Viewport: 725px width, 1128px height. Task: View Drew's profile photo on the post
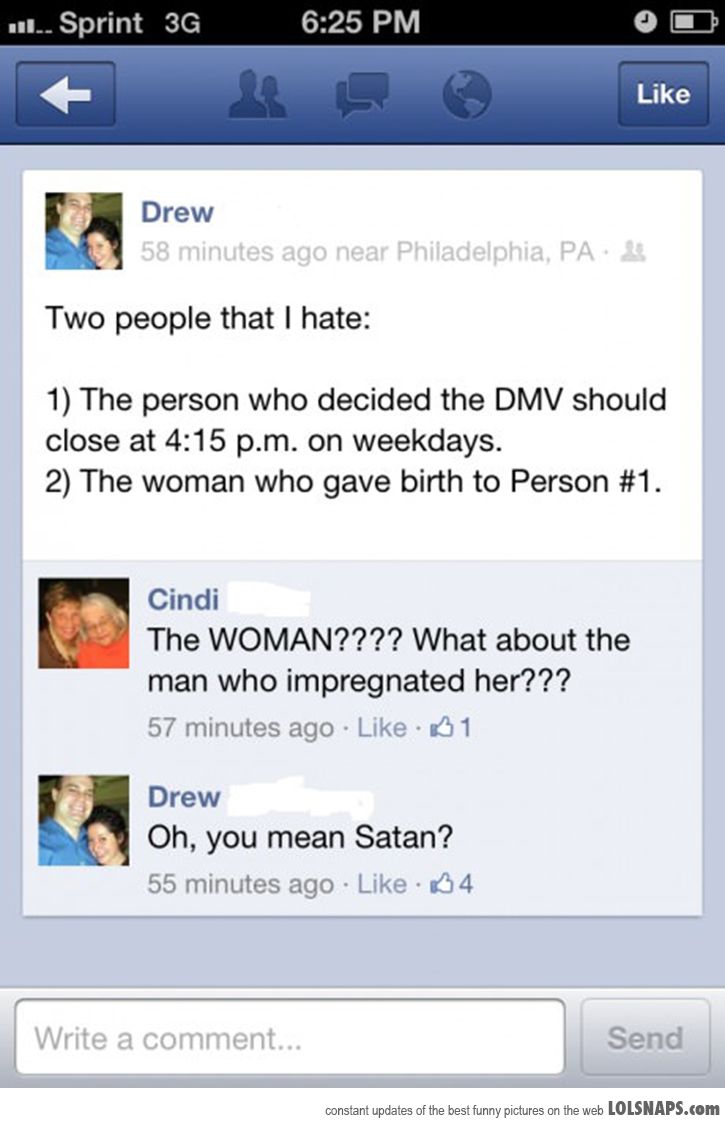pos(84,231)
